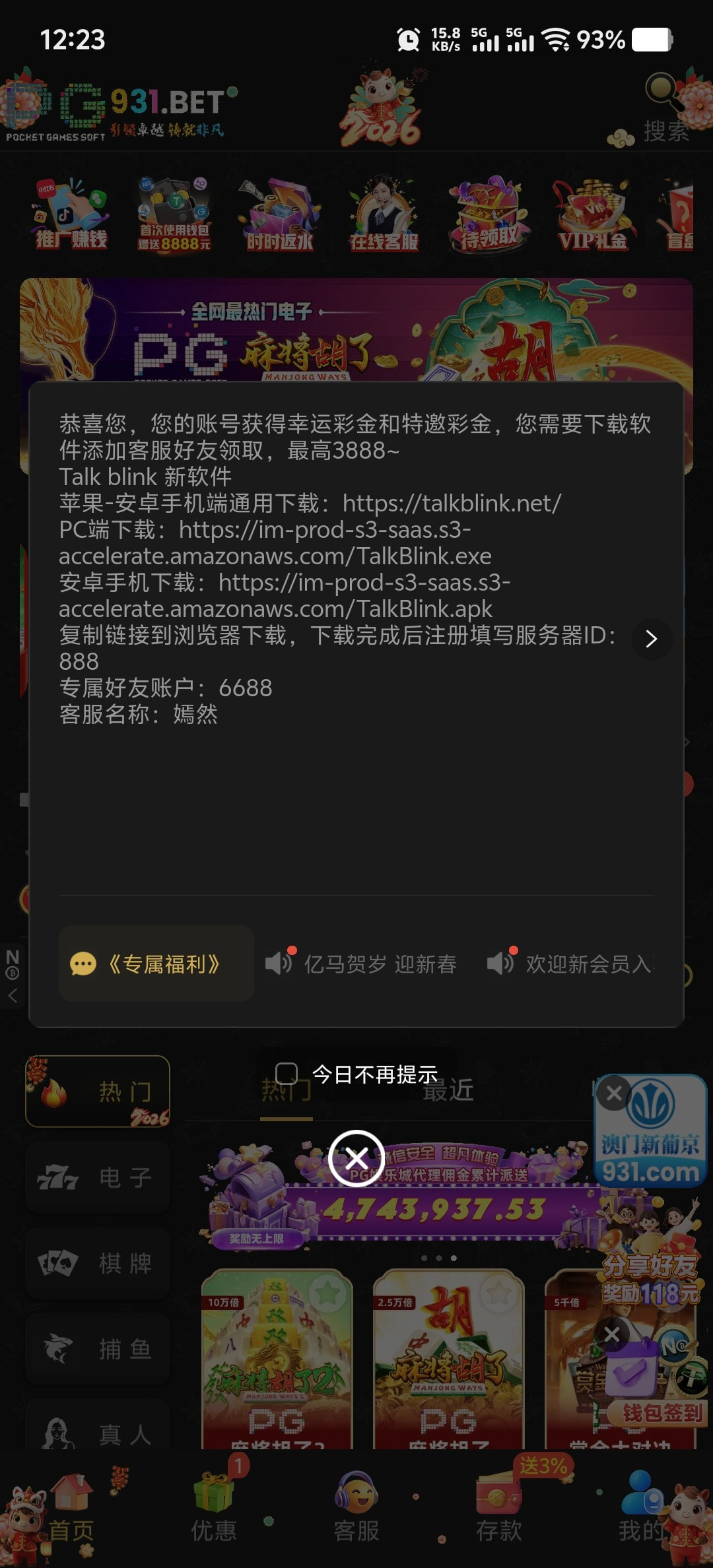
Task: Tap the right arrow for the next announcement
Action: click(x=651, y=639)
